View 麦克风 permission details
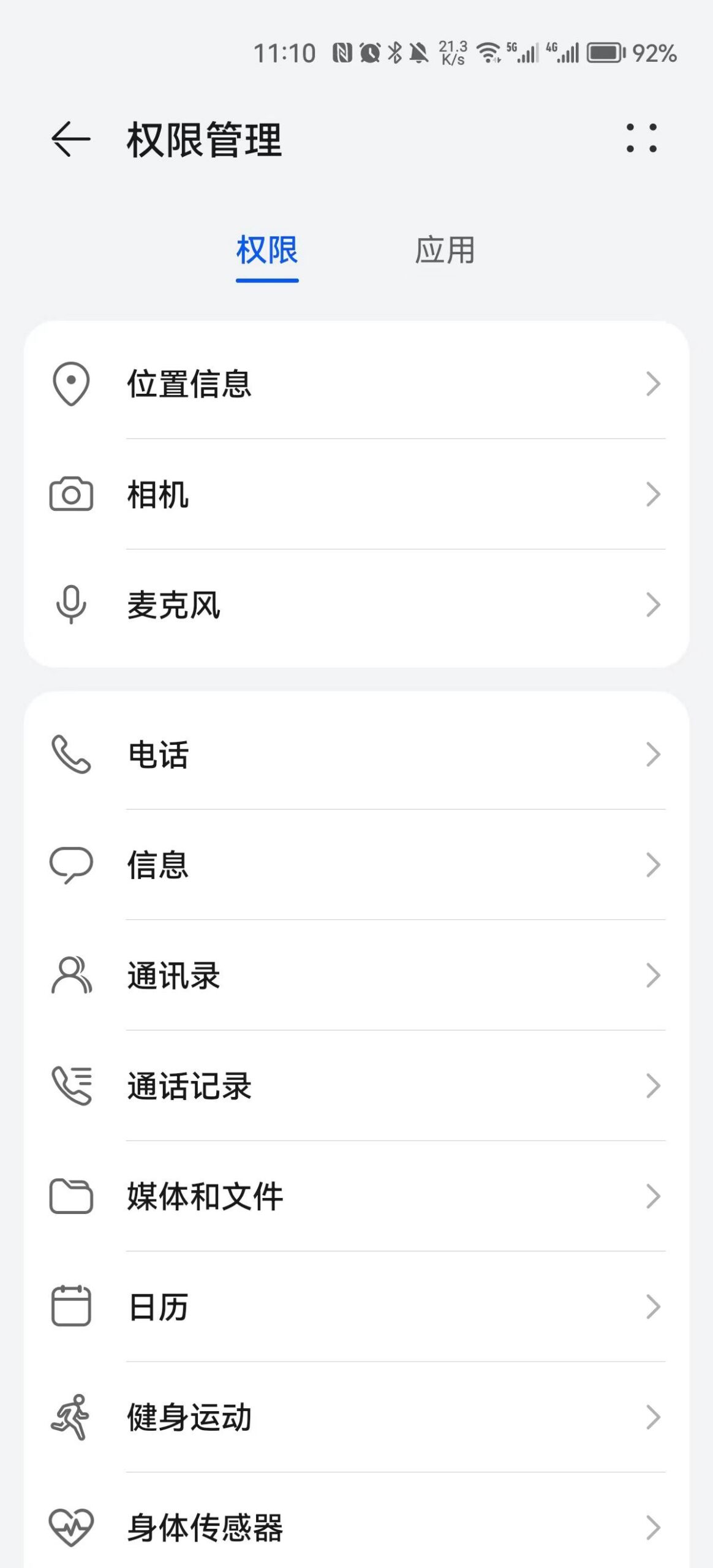 356,605
